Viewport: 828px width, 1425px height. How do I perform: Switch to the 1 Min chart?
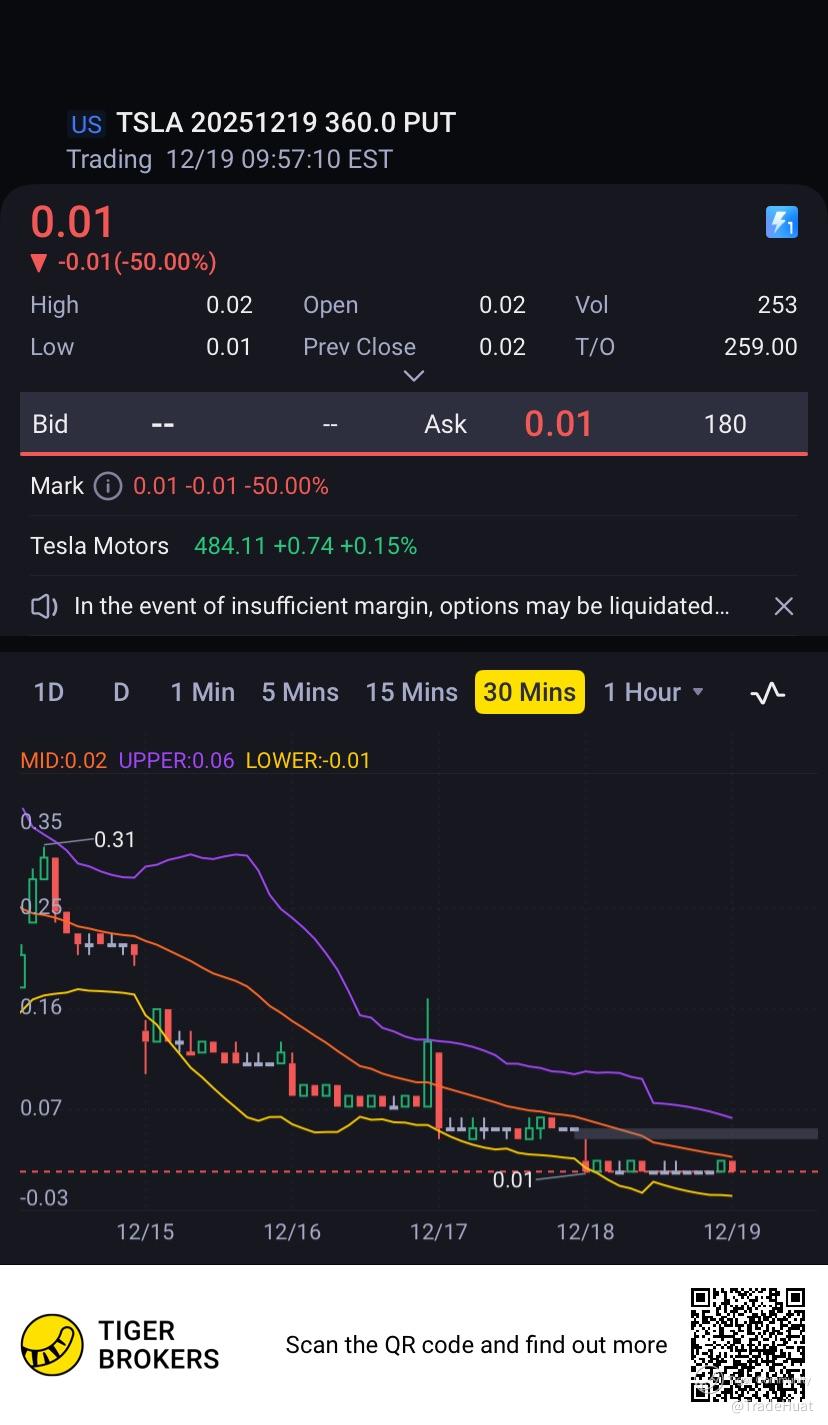click(x=202, y=692)
